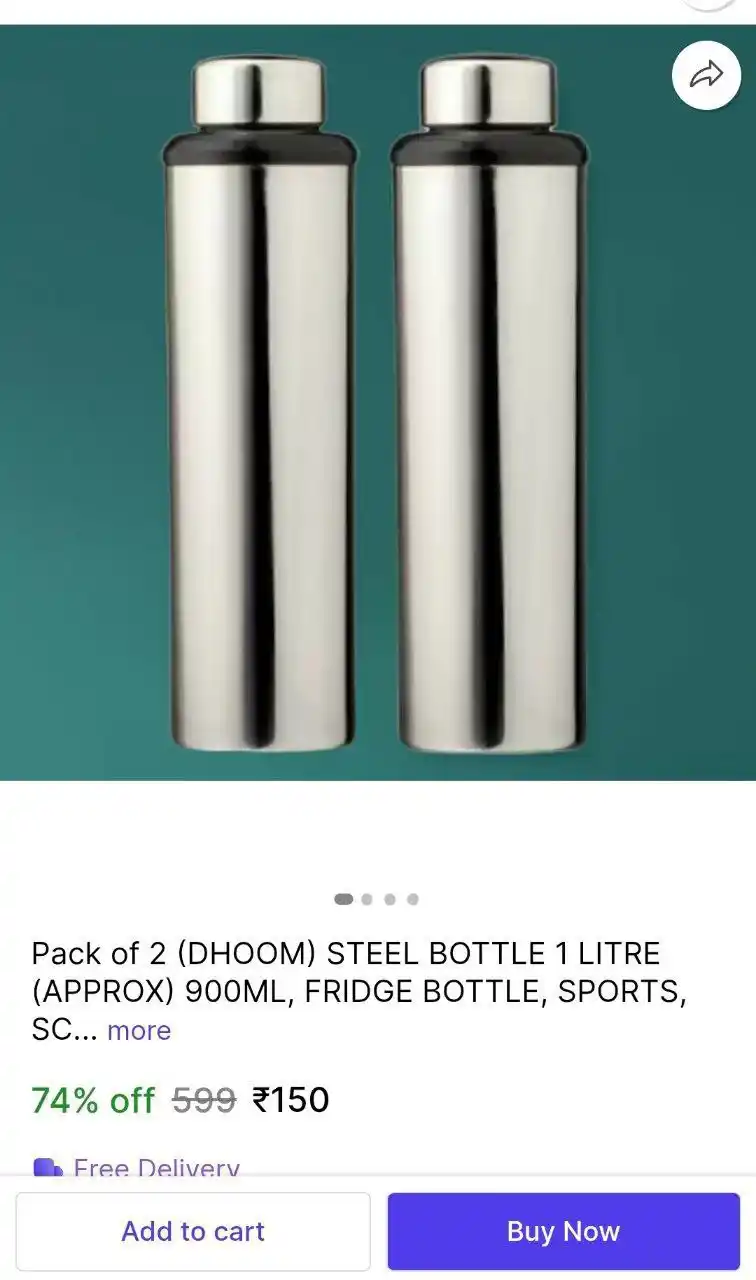This screenshot has width=756, height=1280.
Task: Share this steel bottle product
Action: pyautogui.click(x=706, y=75)
